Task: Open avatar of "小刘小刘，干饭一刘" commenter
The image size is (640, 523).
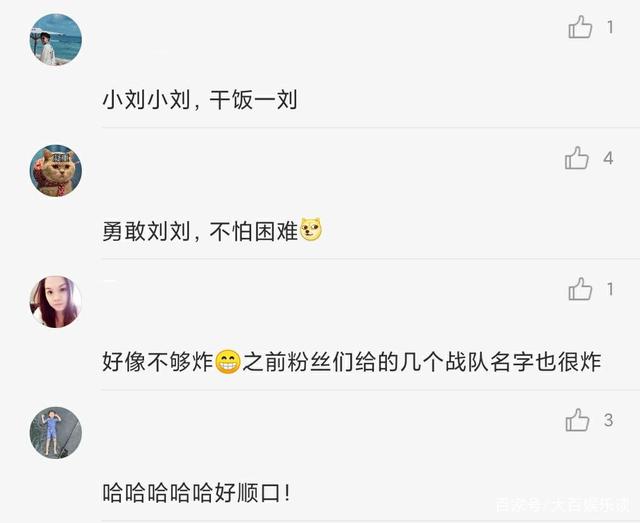Action: (56, 40)
